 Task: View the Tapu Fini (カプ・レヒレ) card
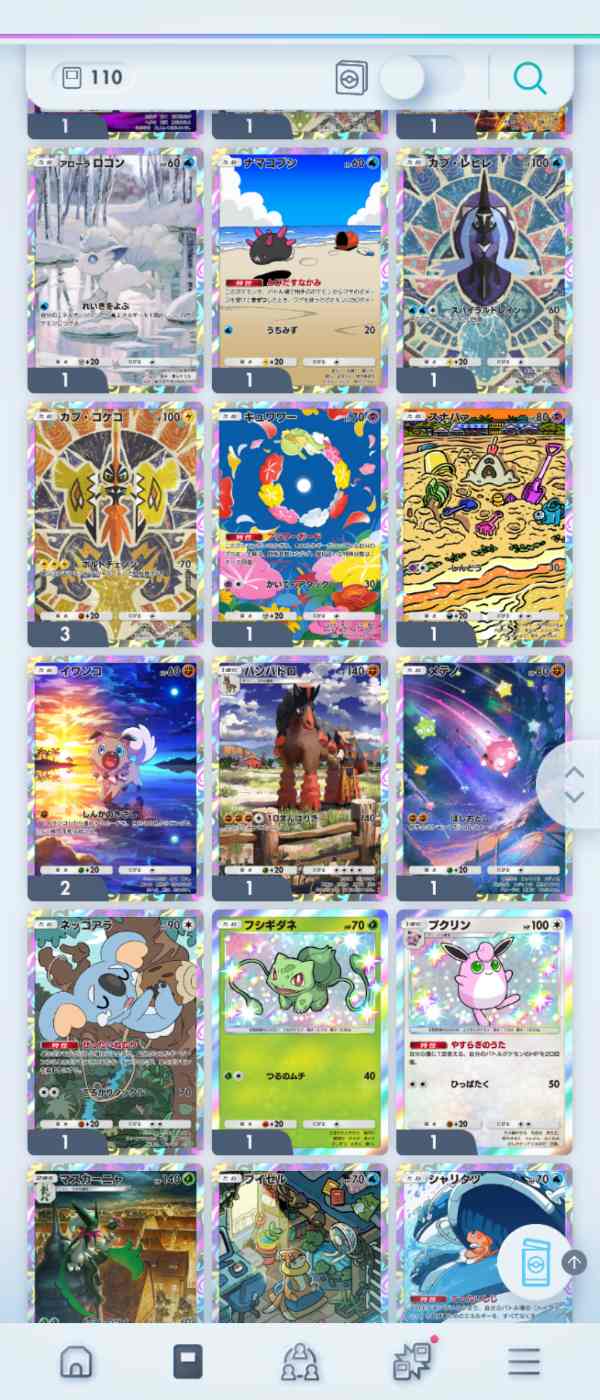point(484,268)
